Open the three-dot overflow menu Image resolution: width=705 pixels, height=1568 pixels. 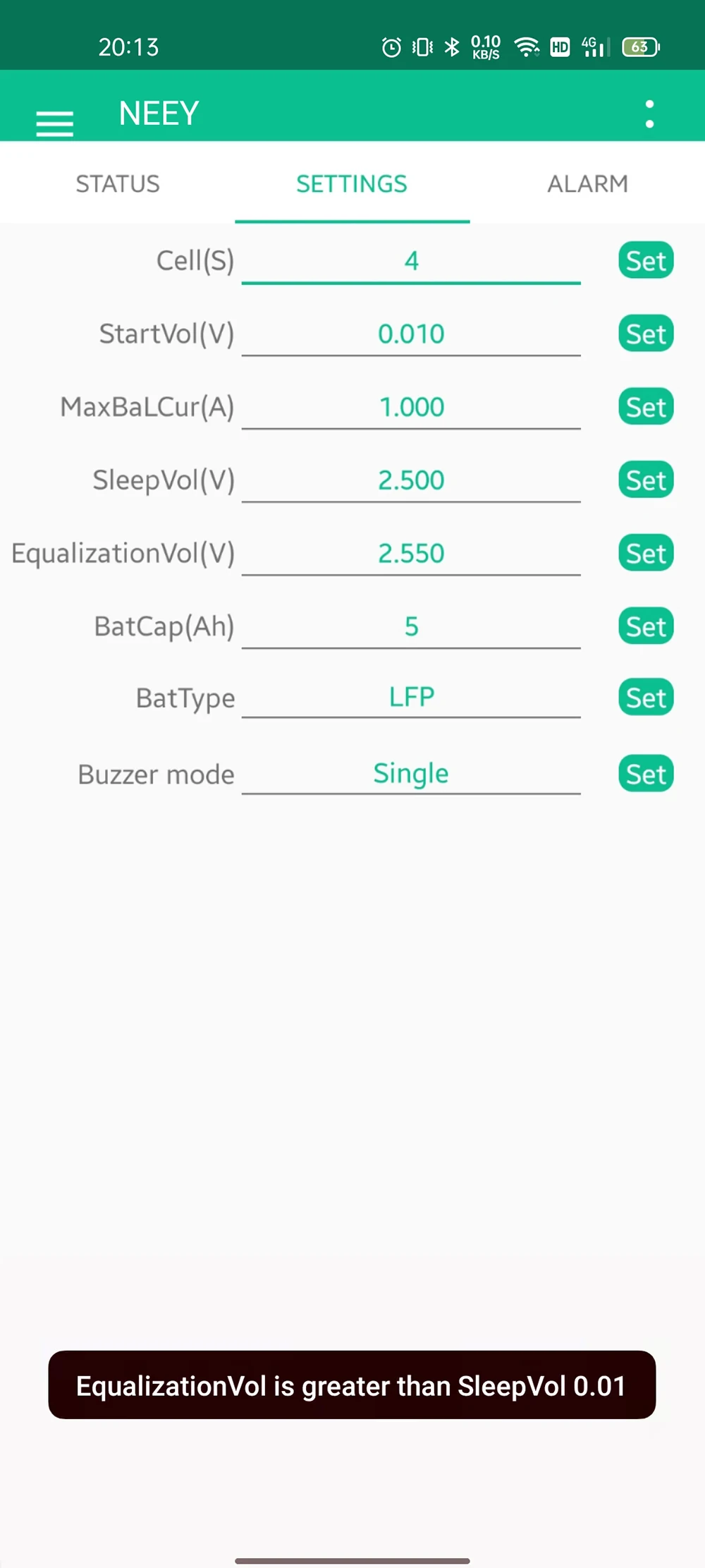coord(649,114)
